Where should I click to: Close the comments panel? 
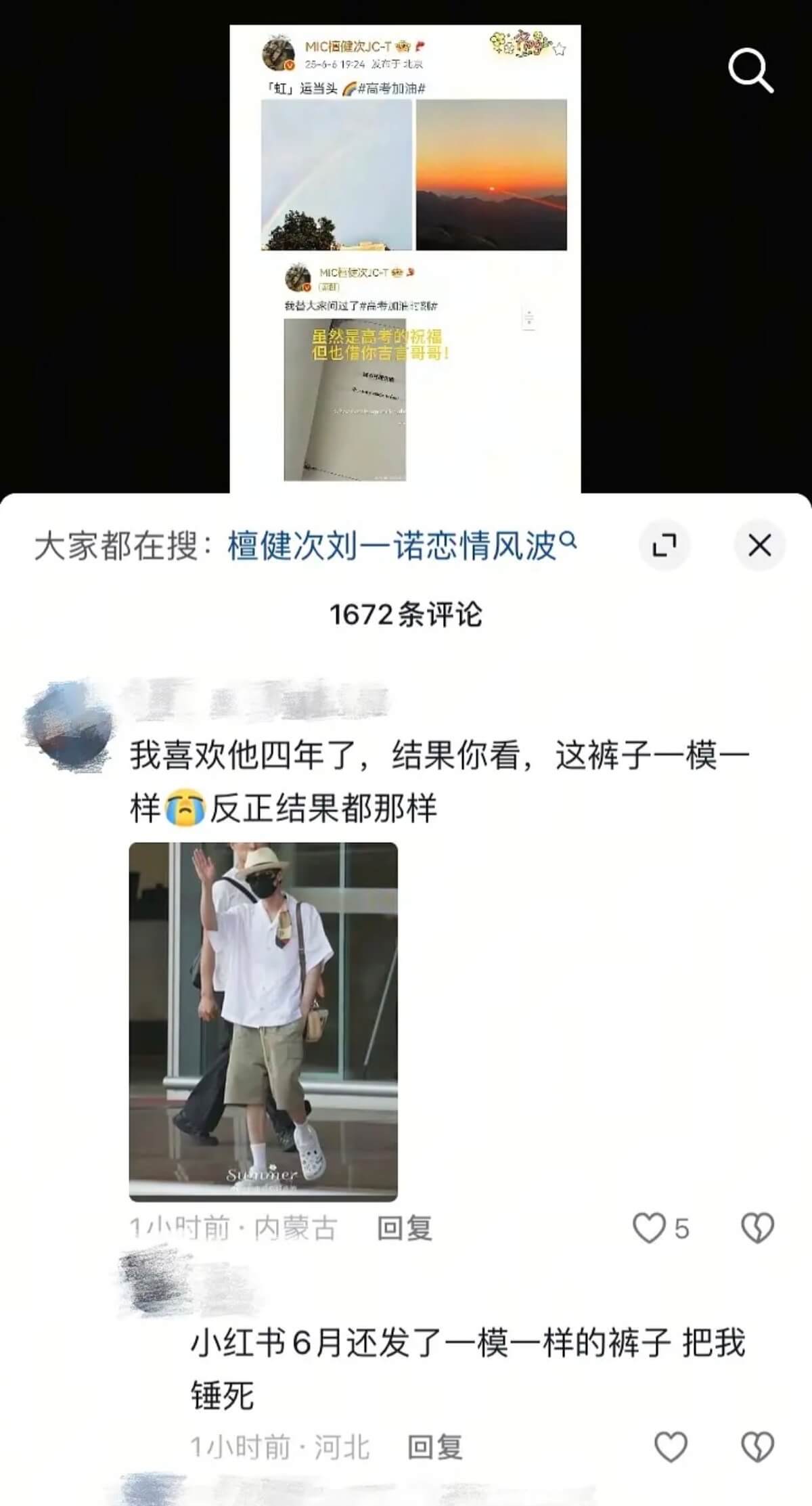759,545
